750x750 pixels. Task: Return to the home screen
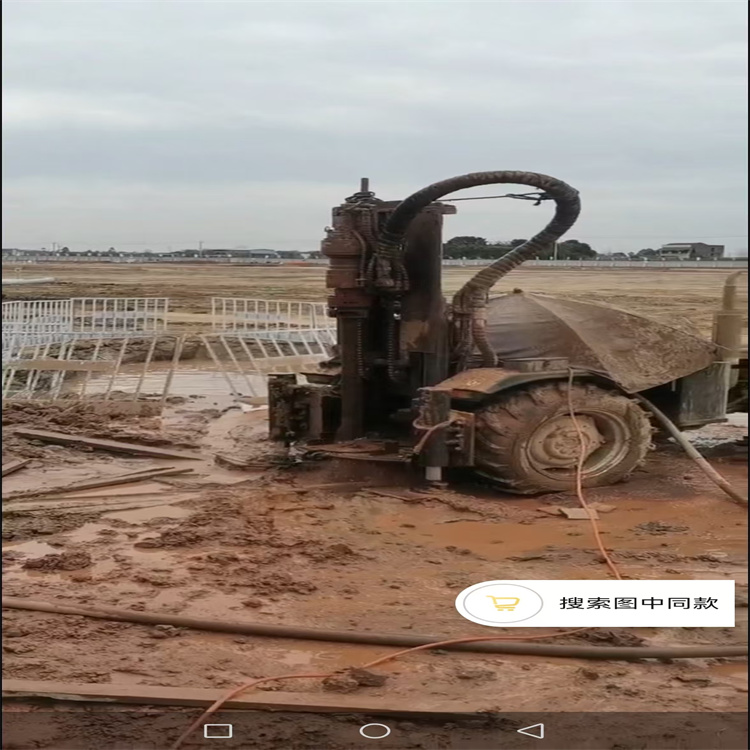375,731
